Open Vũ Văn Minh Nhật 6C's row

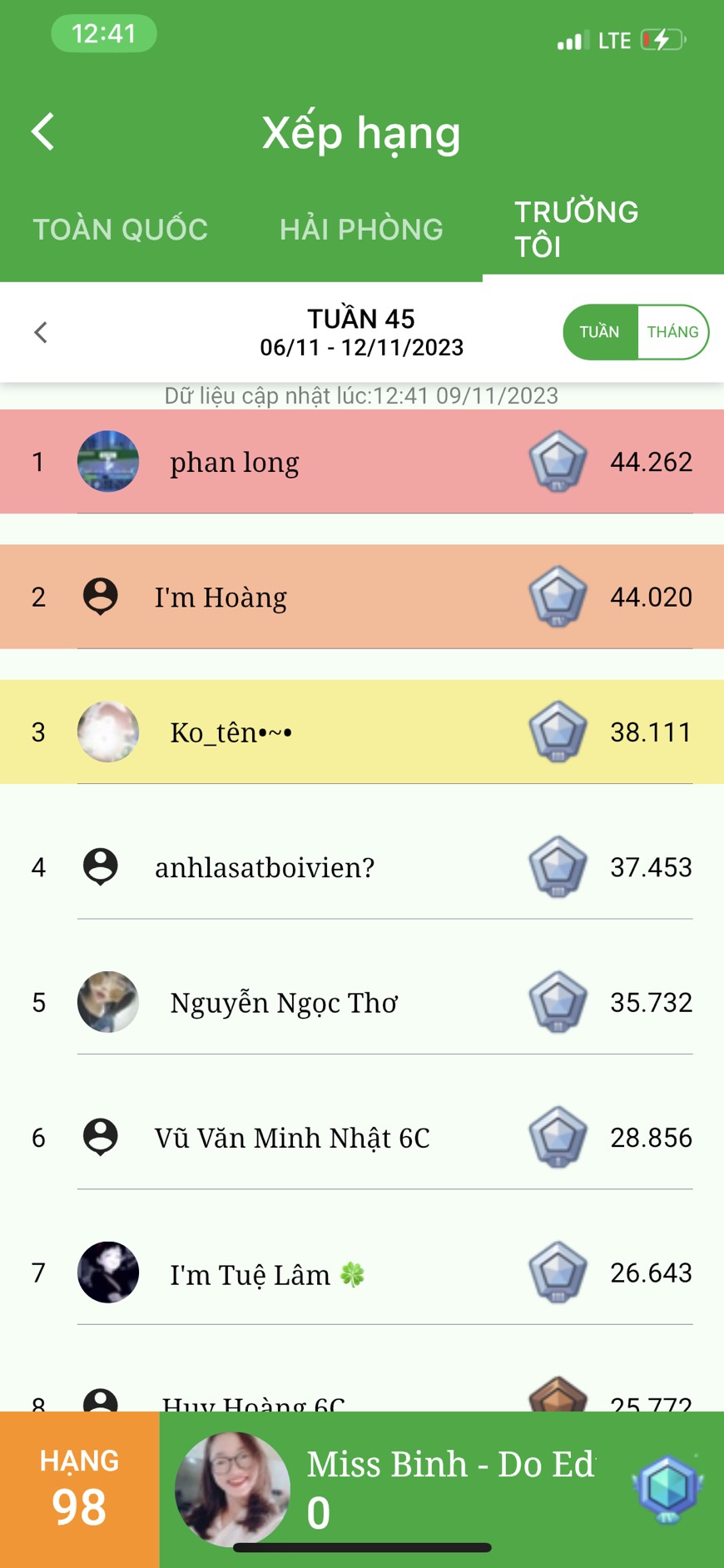(x=361, y=1138)
